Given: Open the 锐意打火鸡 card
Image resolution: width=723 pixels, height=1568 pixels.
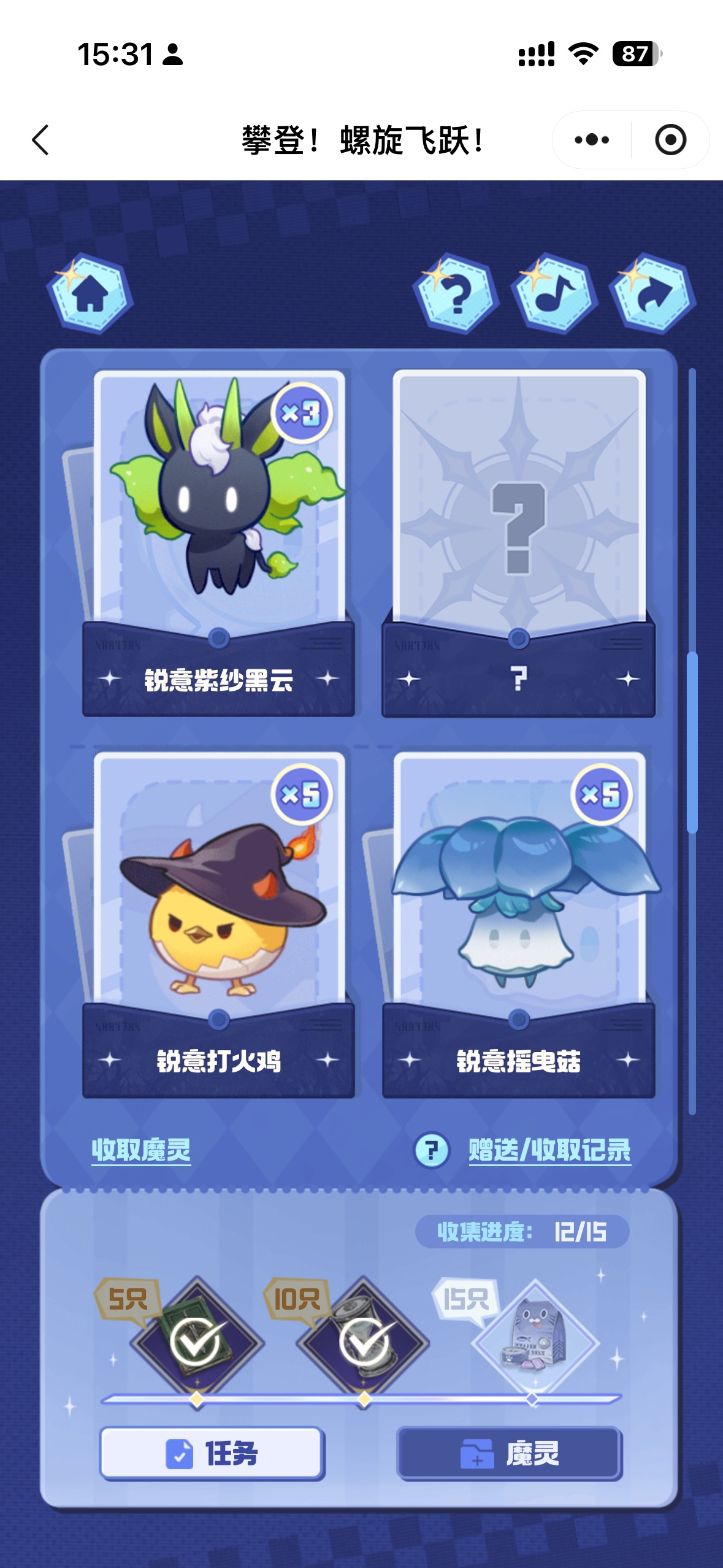Looking at the screenshot, I should pos(219,908).
